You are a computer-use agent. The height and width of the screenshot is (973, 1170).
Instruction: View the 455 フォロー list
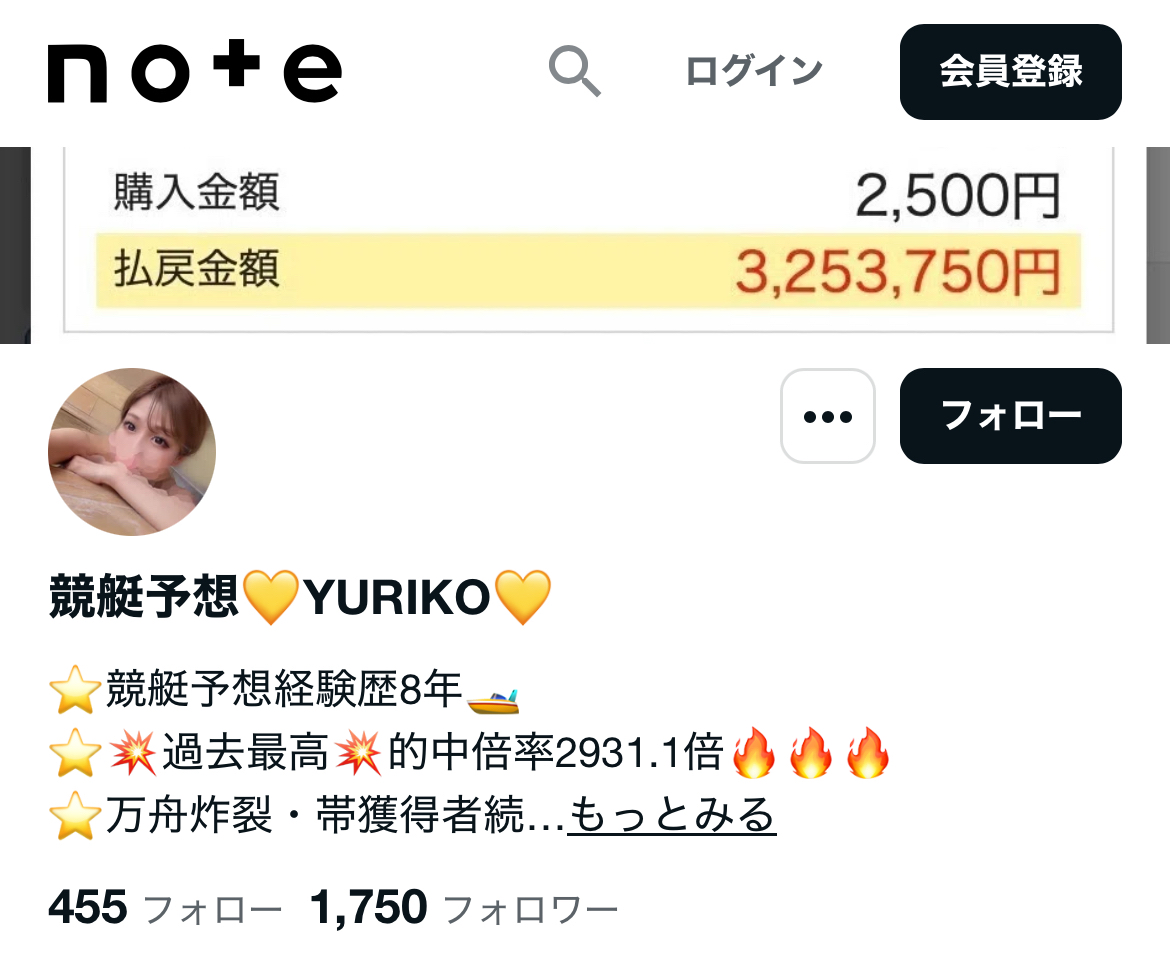165,908
